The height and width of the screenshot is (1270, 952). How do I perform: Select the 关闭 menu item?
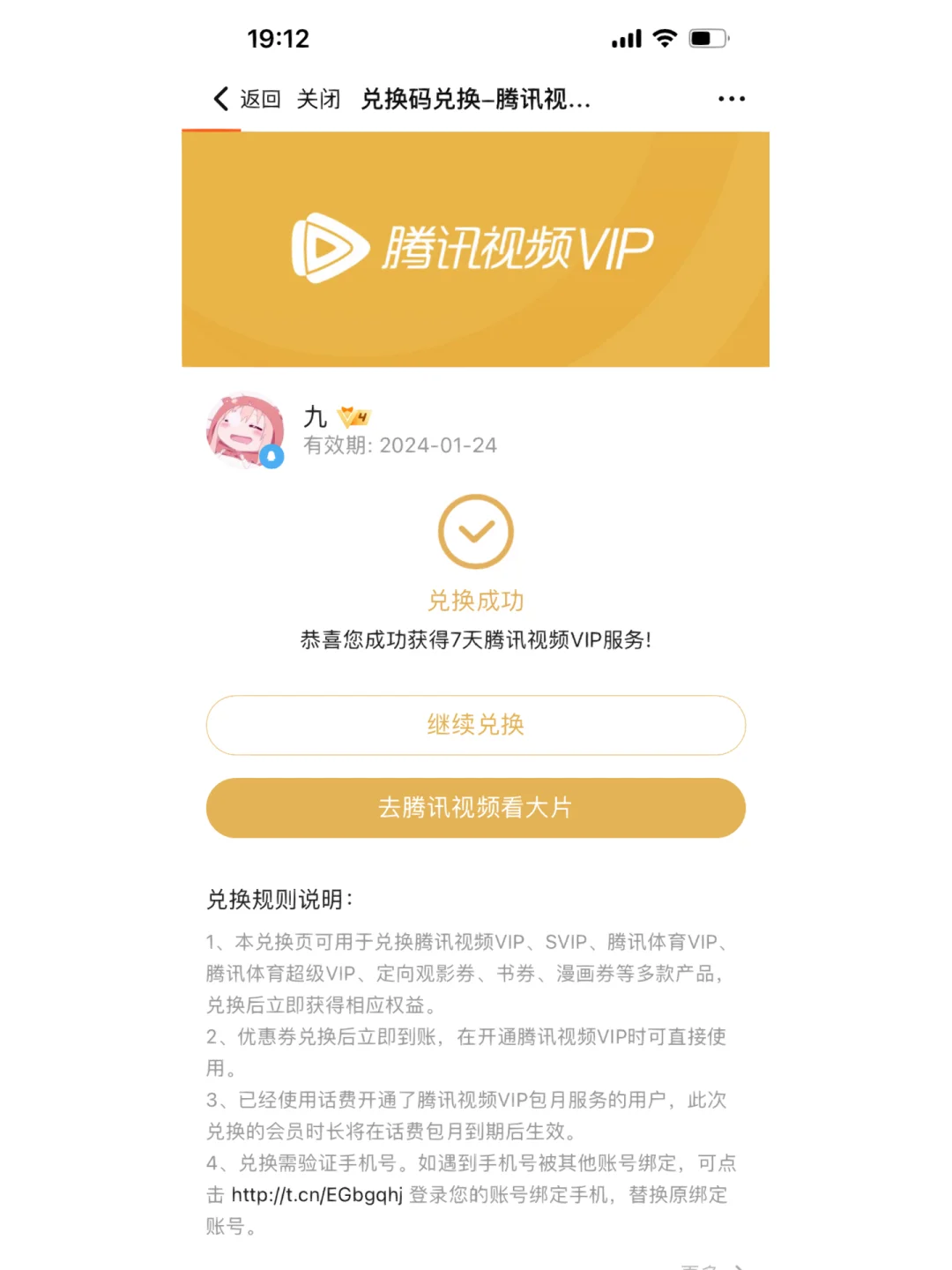point(320,98)
